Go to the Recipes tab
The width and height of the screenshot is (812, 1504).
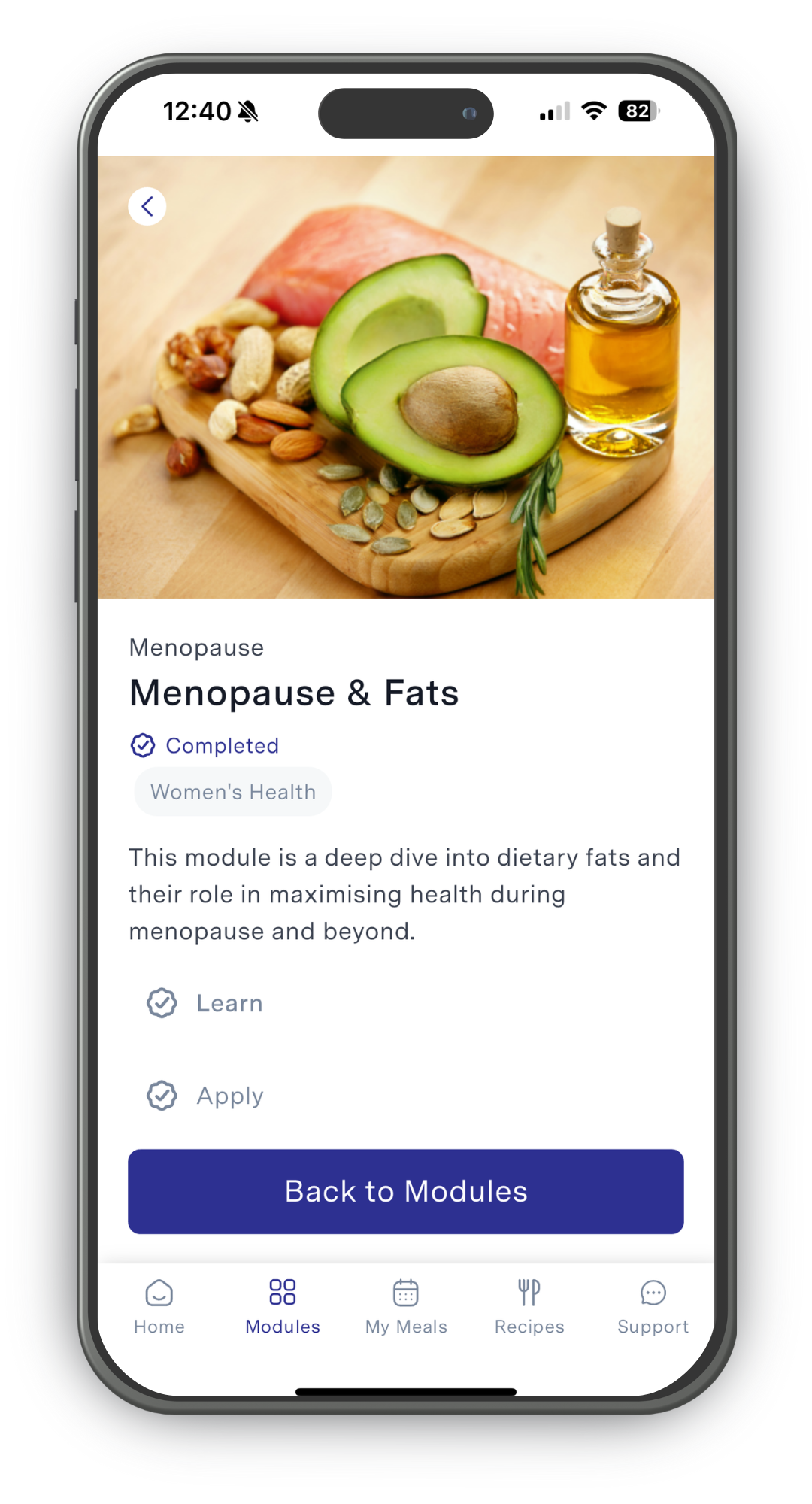point(529,1307)
